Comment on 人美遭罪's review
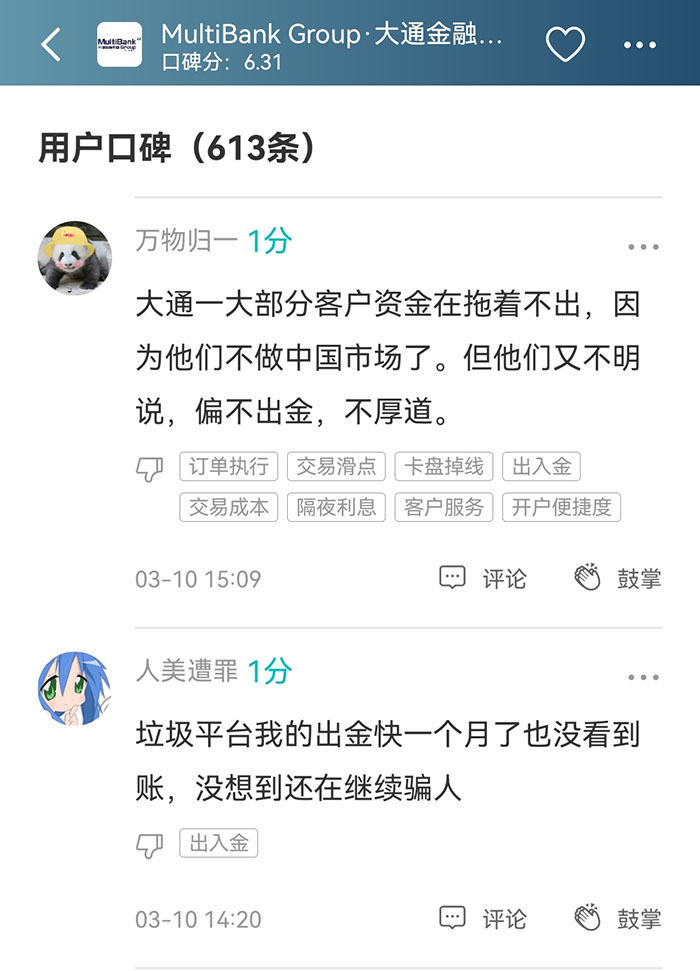 click(x=484, y=918)
